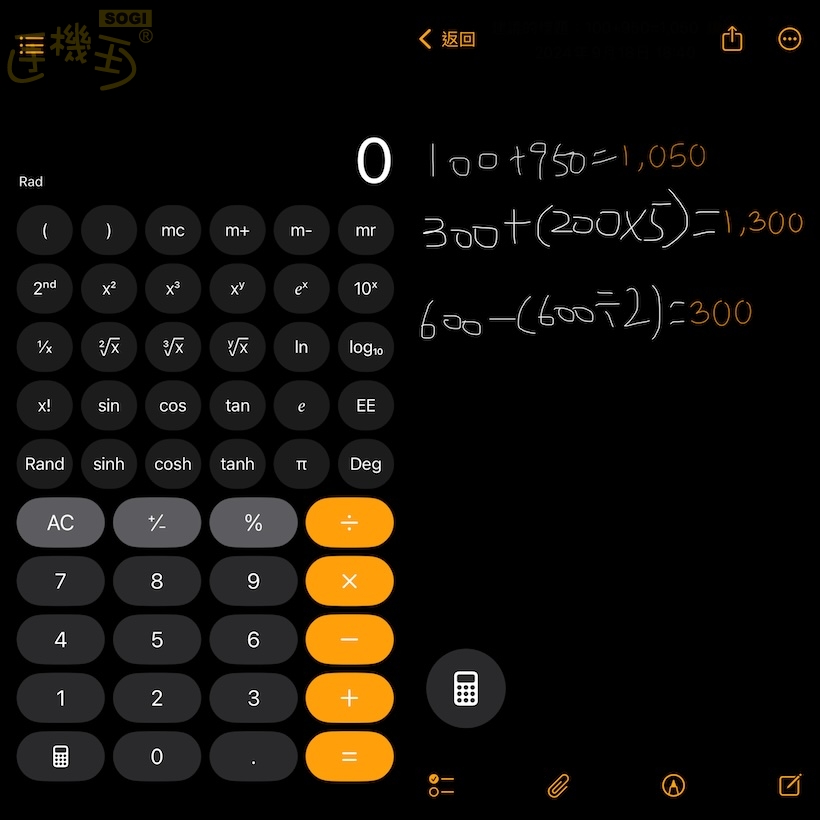Screen dimensions: 820x820
Task: Open the attachment paperclip
Action: (558, 785)
